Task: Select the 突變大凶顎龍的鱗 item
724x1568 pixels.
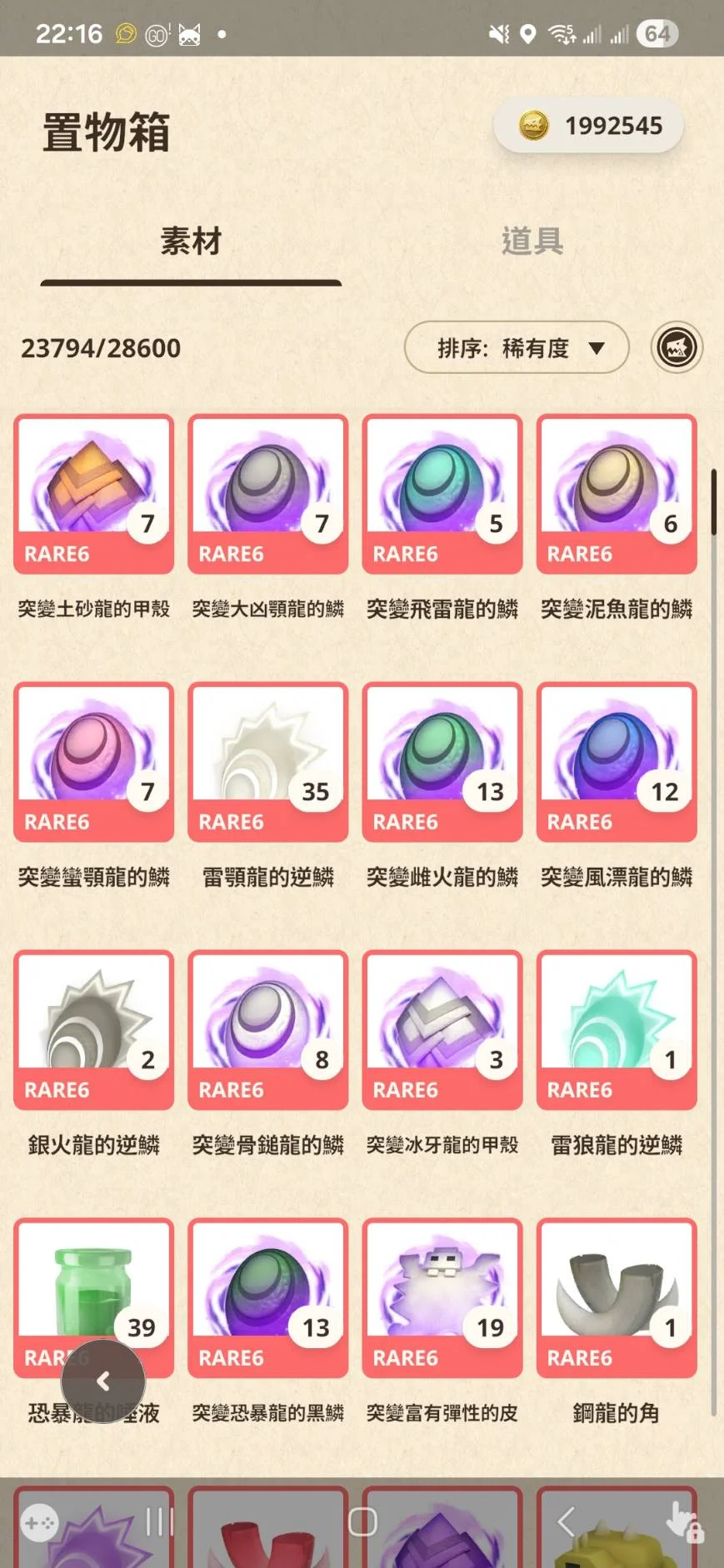Action: [x=267, y=494]
